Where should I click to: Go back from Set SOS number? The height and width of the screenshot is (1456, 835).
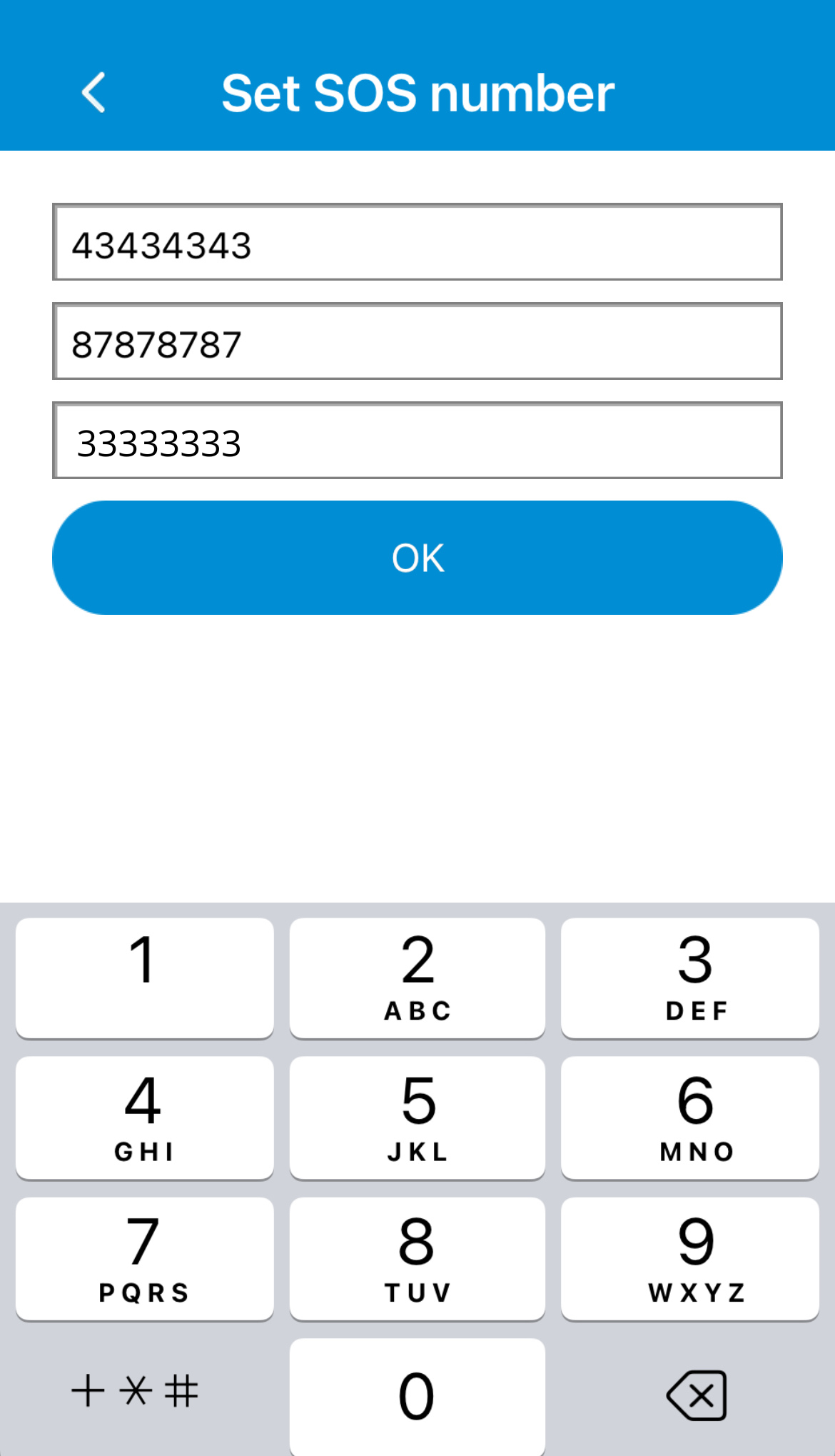94,93
